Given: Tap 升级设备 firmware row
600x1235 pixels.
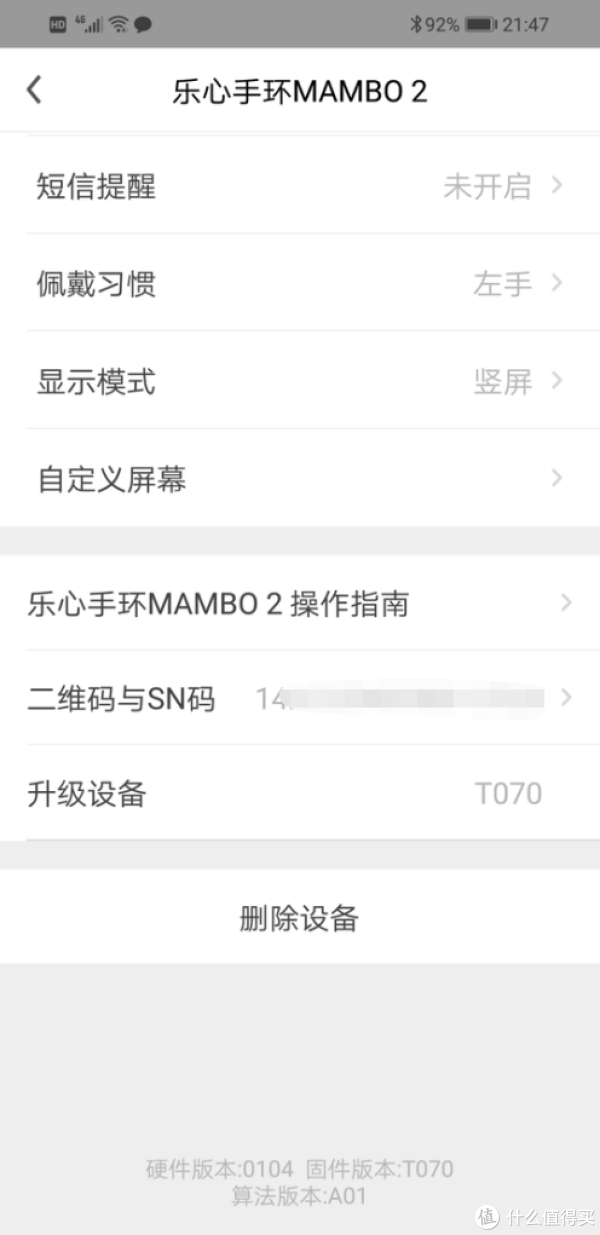Looking at the screenshot, I should click(300, 793).
